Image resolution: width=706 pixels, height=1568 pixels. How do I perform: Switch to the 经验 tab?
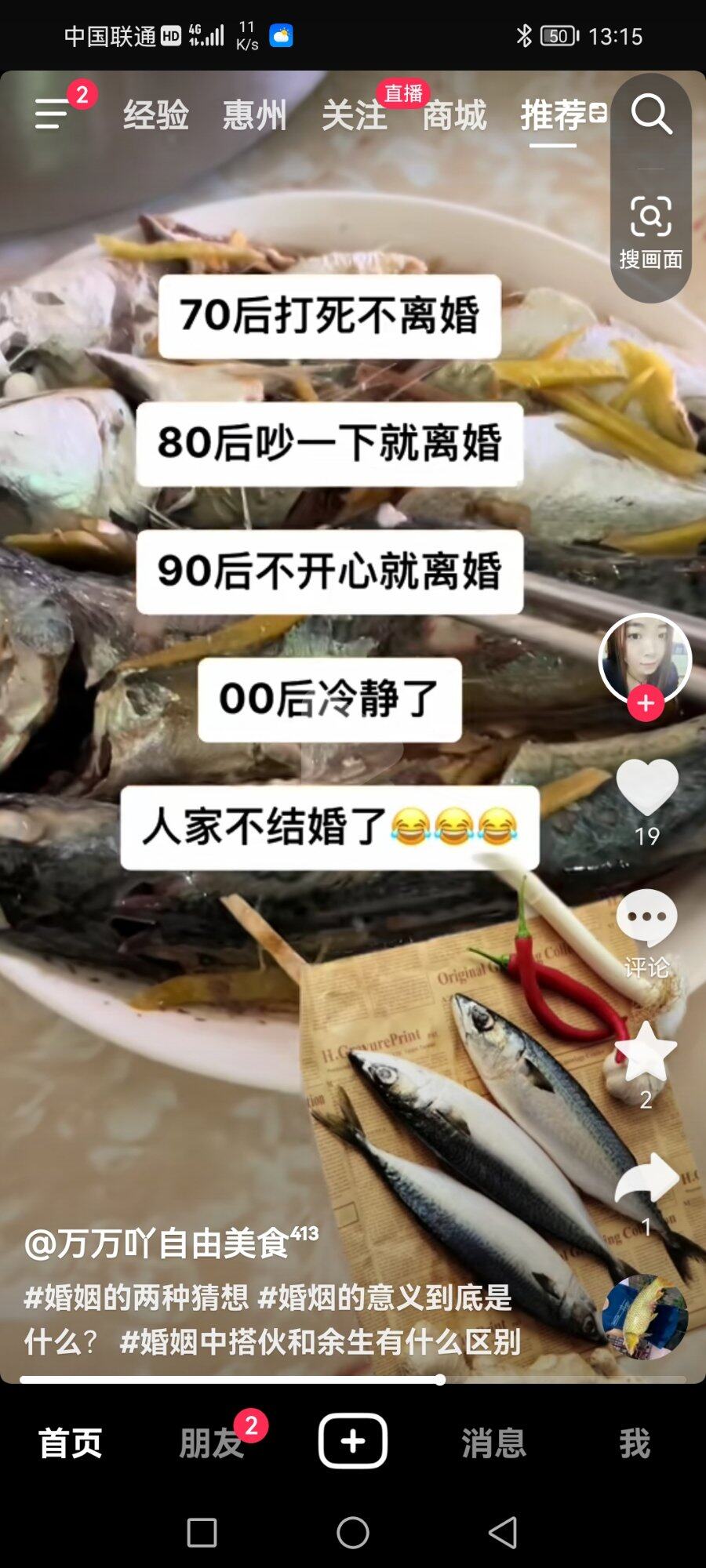155,115
